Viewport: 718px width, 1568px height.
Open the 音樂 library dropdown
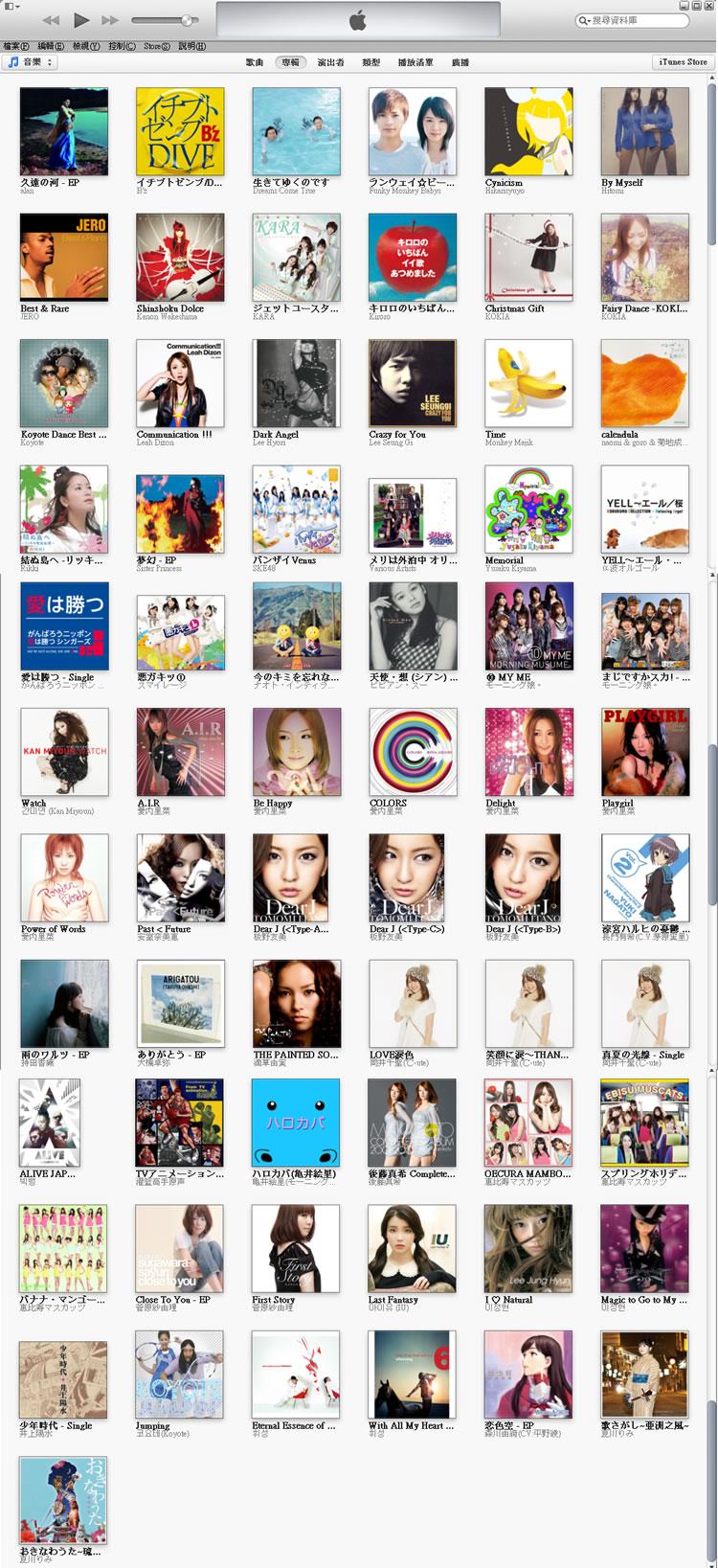pyautogui.click(x=31, y=62)
